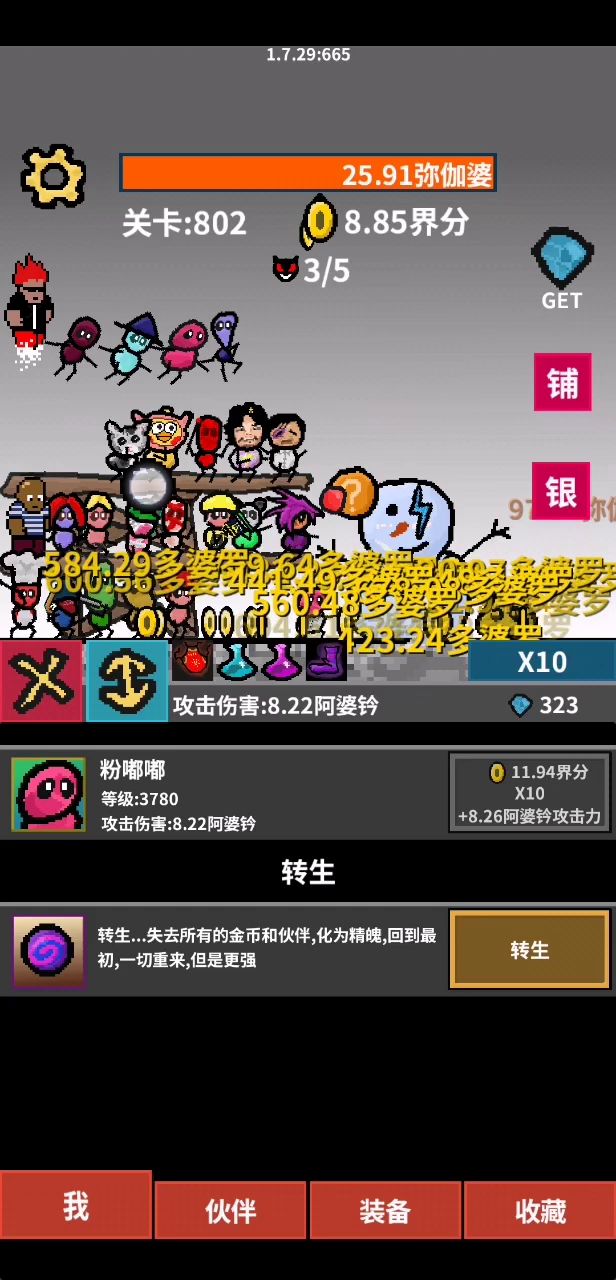Screen dimensions: 616x1280
Task: Open the 银 bank button
Action: click(x=561, y=491)
